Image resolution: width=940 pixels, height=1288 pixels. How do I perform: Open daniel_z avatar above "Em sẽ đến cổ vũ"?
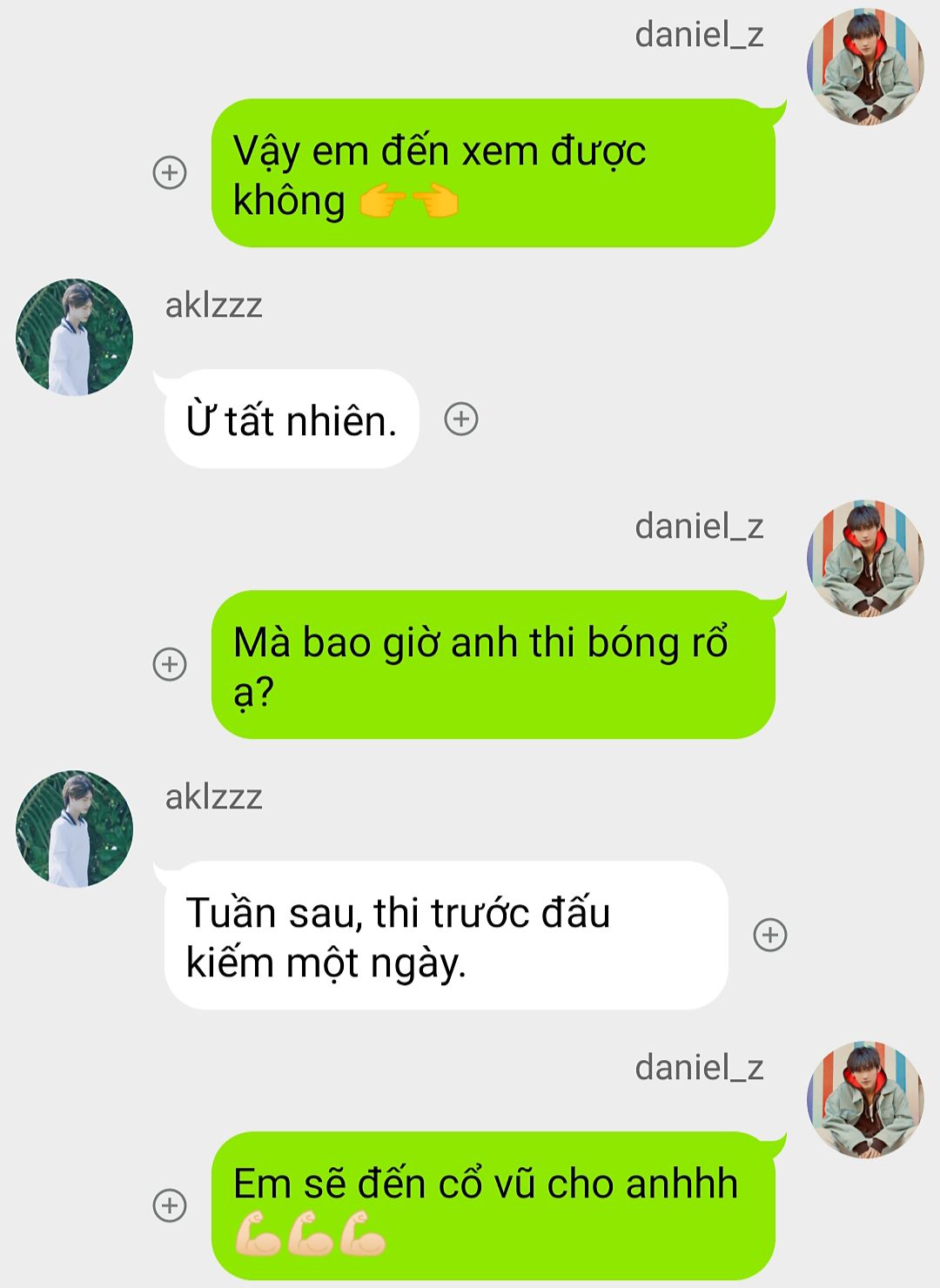(864, 1099)
